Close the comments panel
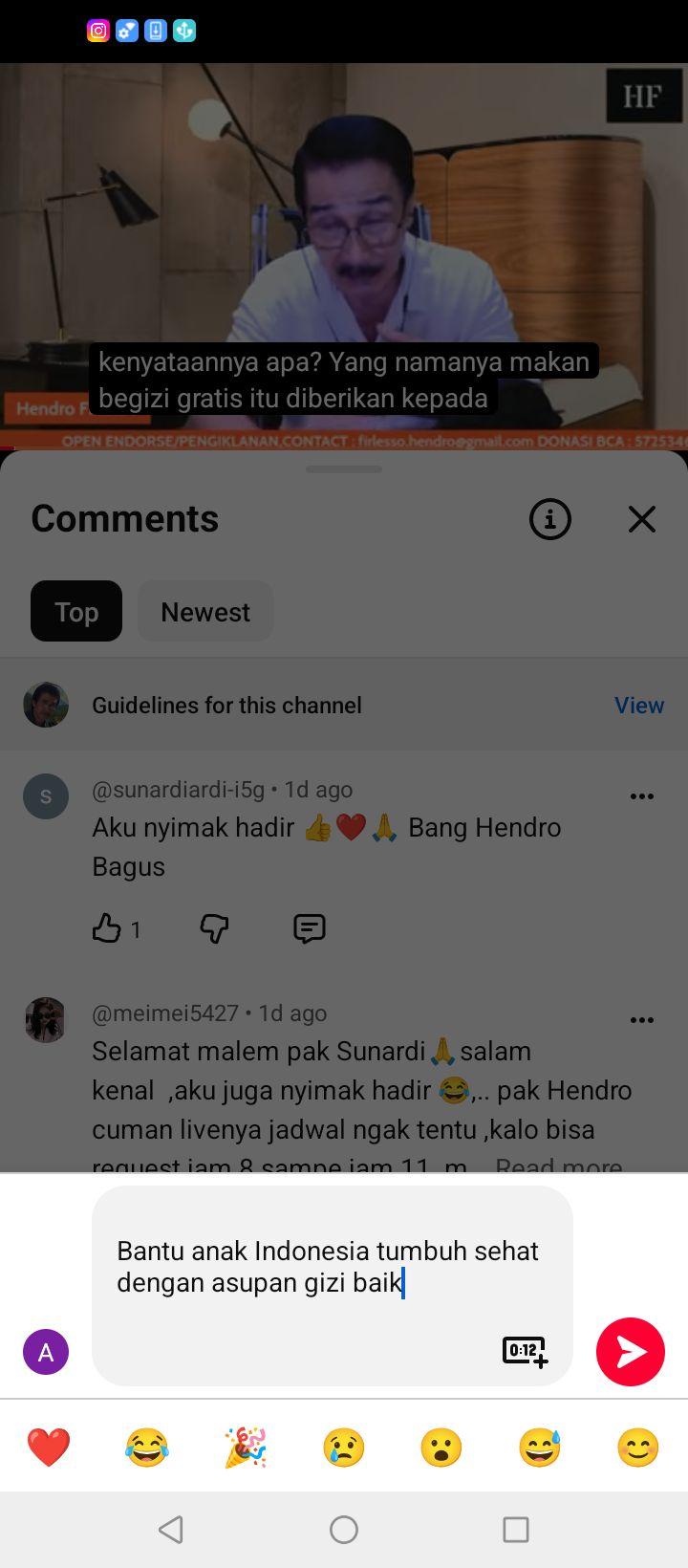 point(642,519)
